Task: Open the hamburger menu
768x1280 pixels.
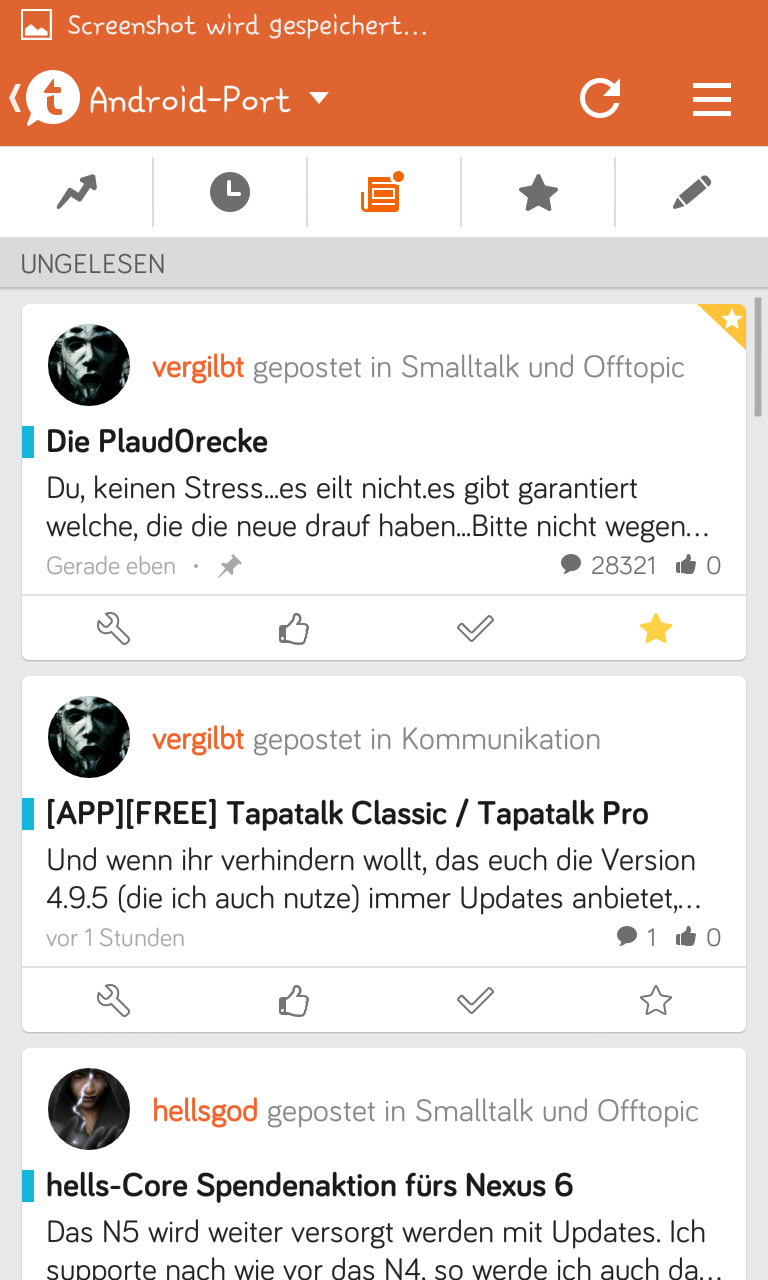Action: [711, 99]
